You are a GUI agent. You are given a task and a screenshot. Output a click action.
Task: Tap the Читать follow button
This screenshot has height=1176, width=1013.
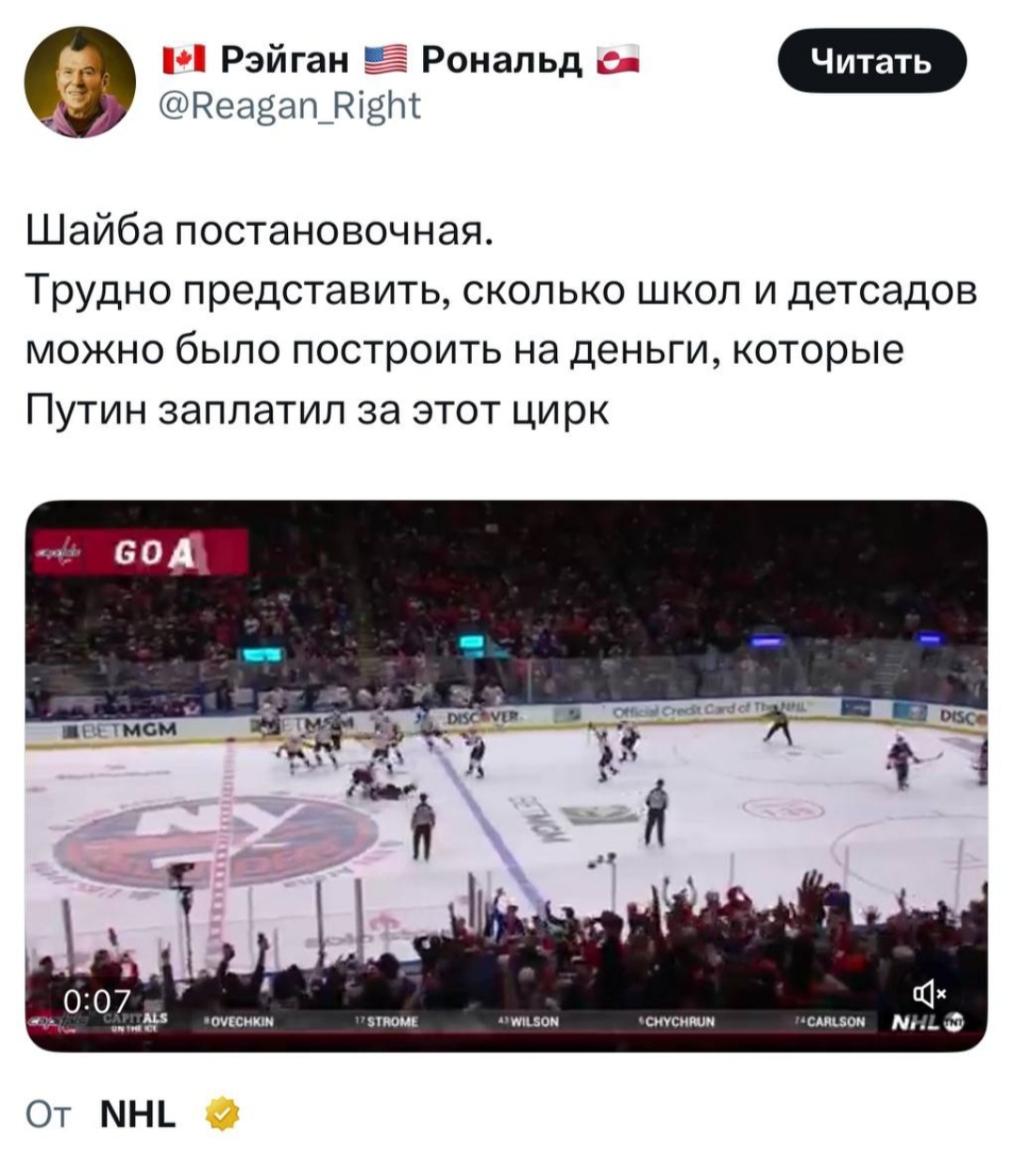click(871, 61)
